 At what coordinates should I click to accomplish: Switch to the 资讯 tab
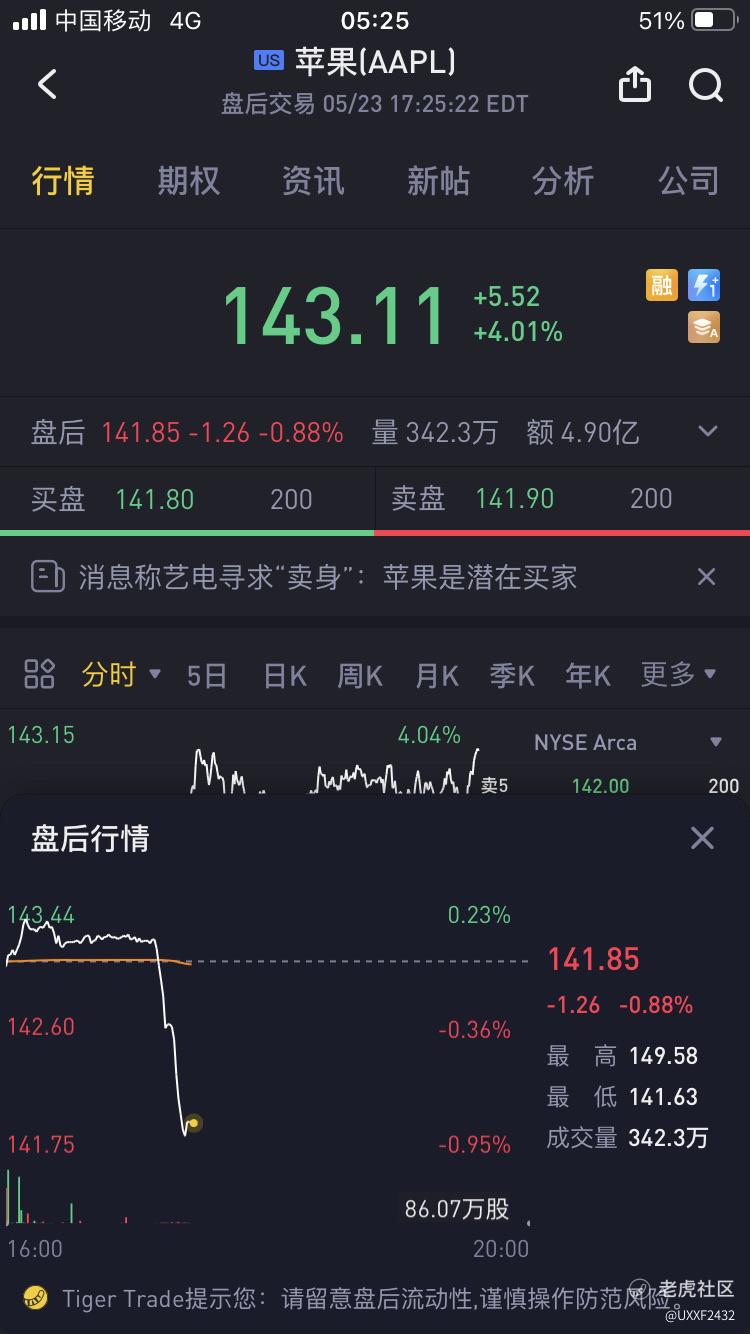(x=313, y=181)
